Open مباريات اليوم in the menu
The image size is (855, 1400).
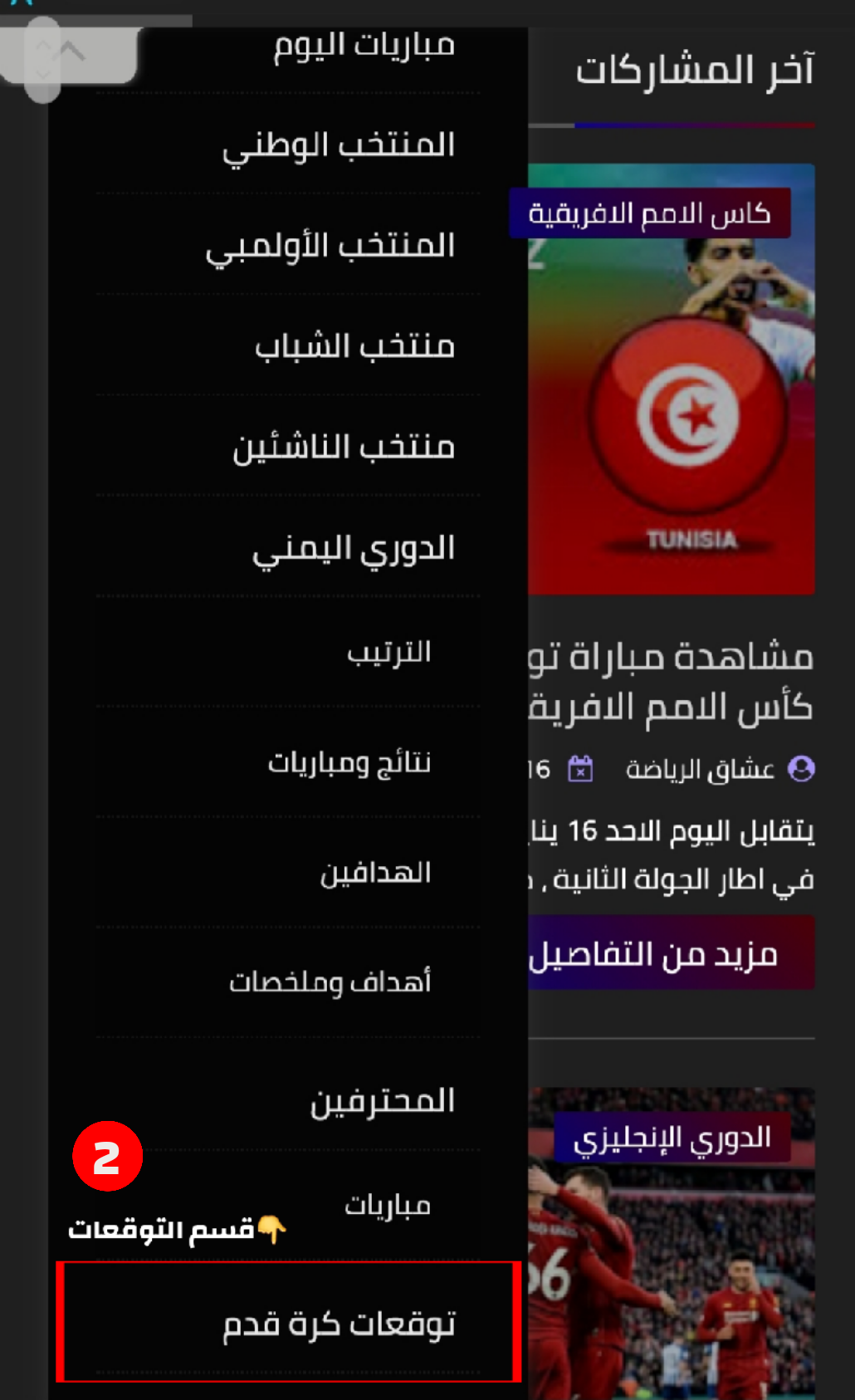click(x=364, y=46)
